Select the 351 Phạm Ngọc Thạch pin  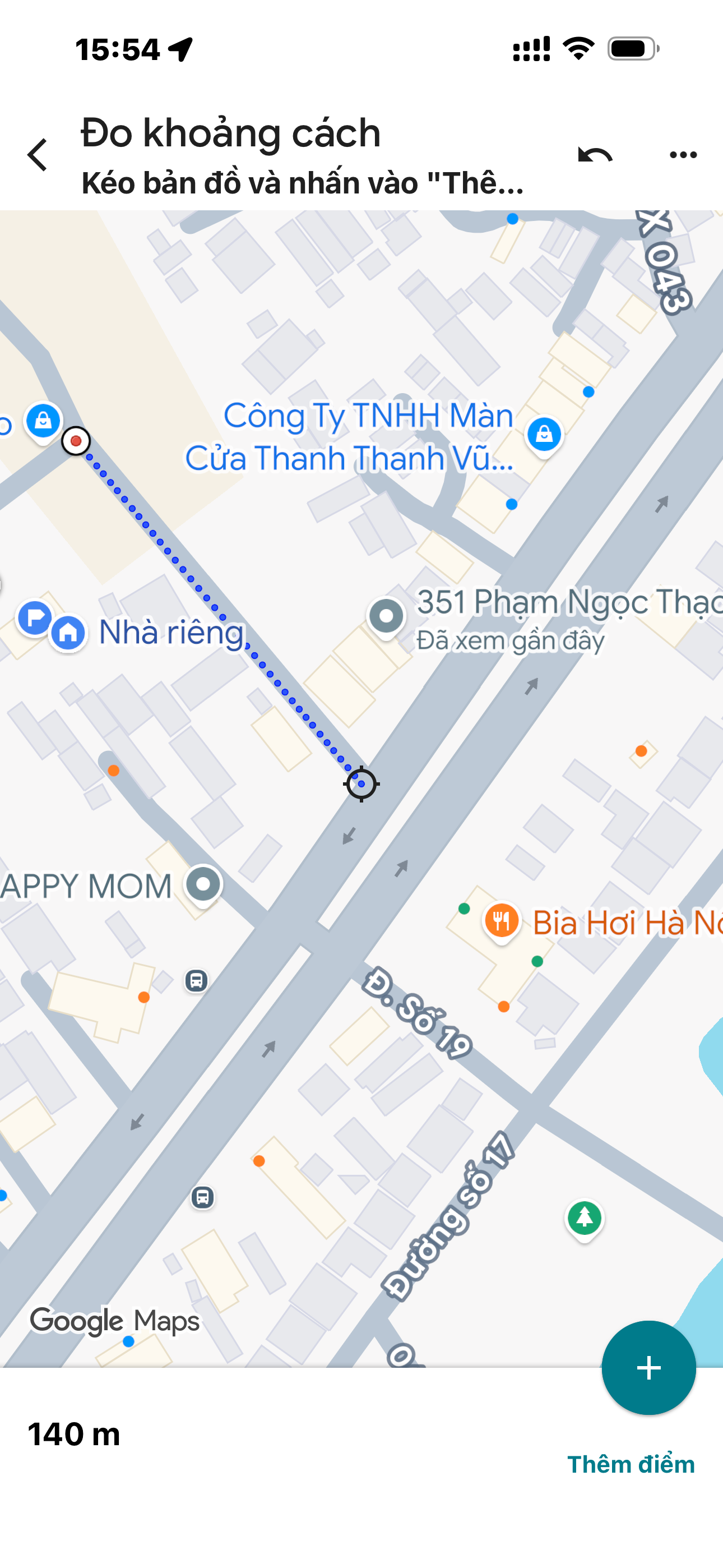tap(387, 616)
